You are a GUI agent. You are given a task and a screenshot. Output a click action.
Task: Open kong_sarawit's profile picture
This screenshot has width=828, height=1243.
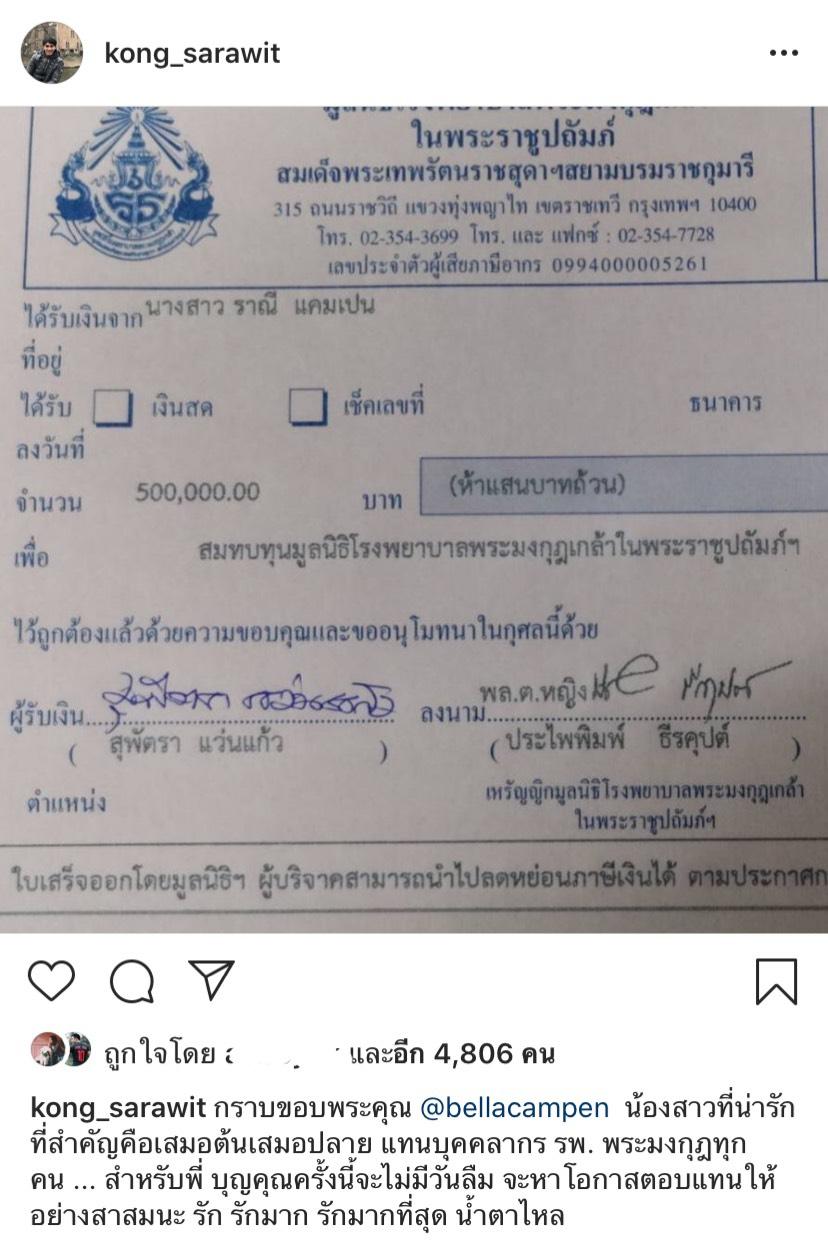tap(51, 52)
